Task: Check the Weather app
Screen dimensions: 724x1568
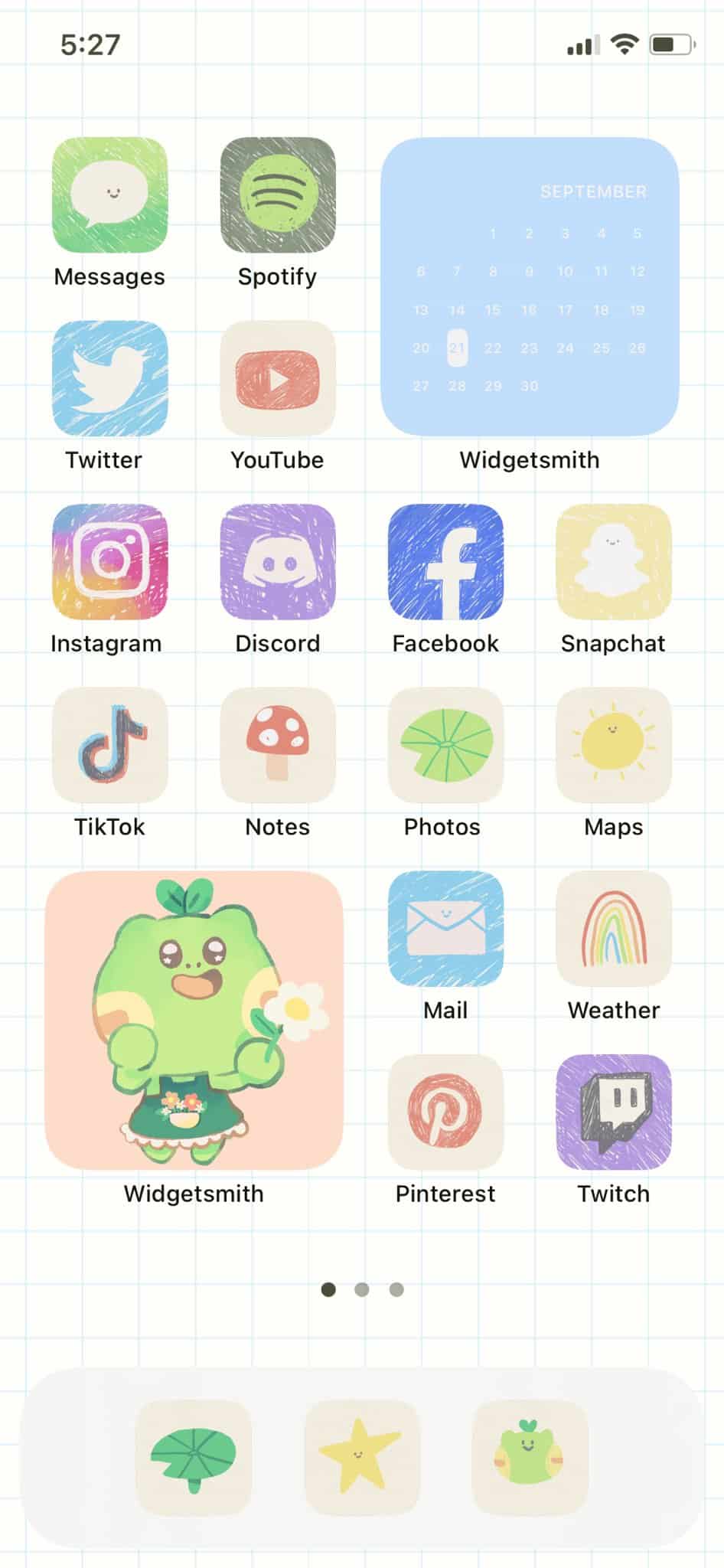Action: point(613,928)
